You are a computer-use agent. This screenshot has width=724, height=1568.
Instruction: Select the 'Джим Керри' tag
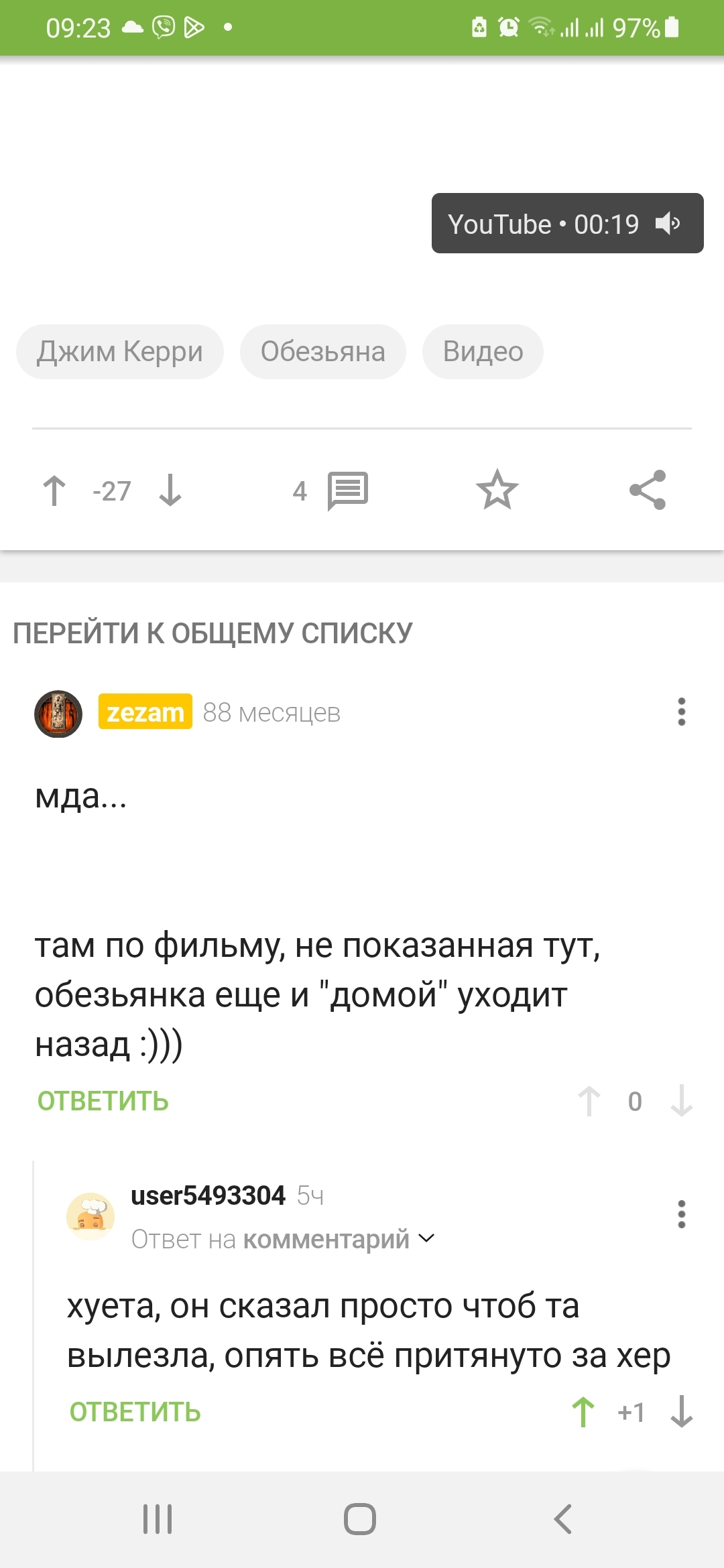tap(119, 351)
